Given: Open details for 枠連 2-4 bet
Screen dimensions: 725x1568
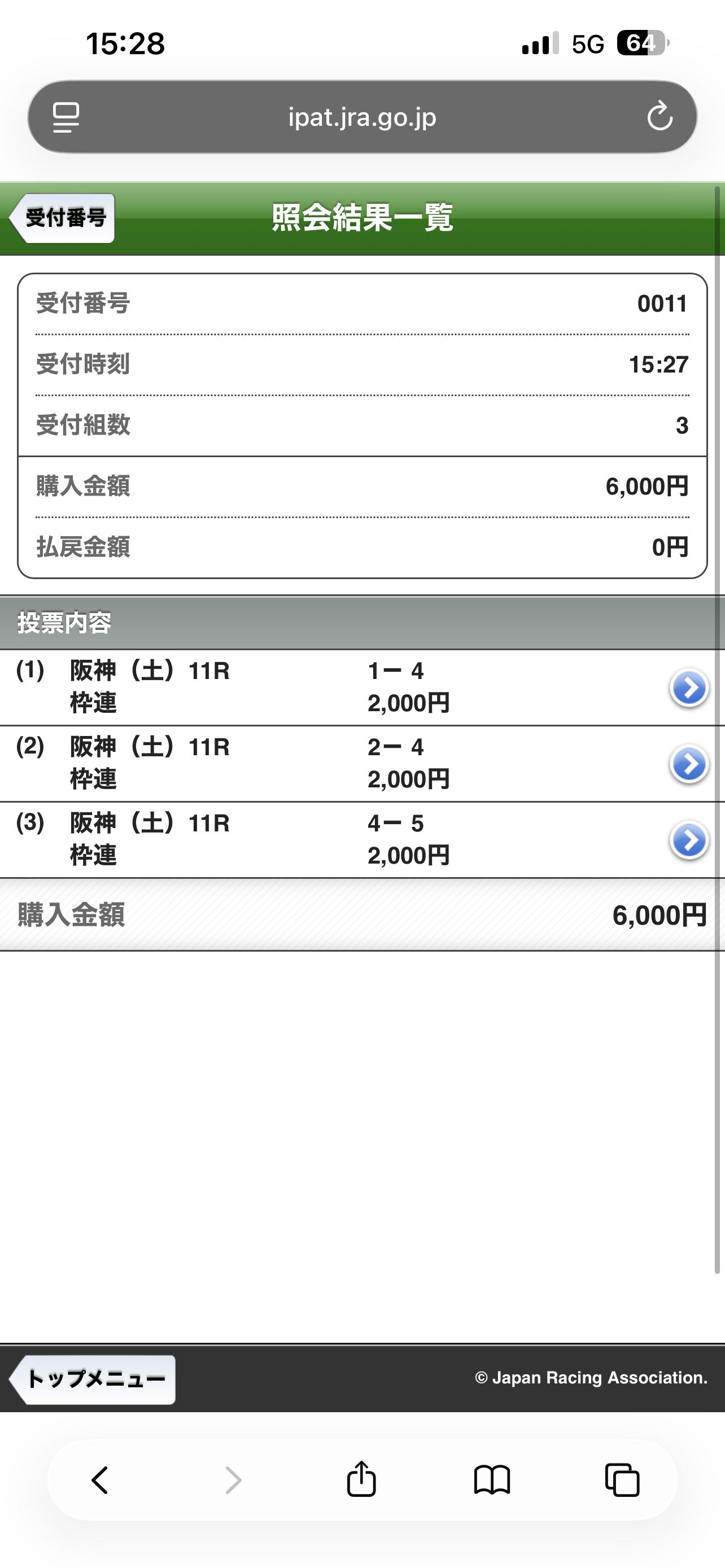Looking at the screenshot, I should (x=688, y=764).
